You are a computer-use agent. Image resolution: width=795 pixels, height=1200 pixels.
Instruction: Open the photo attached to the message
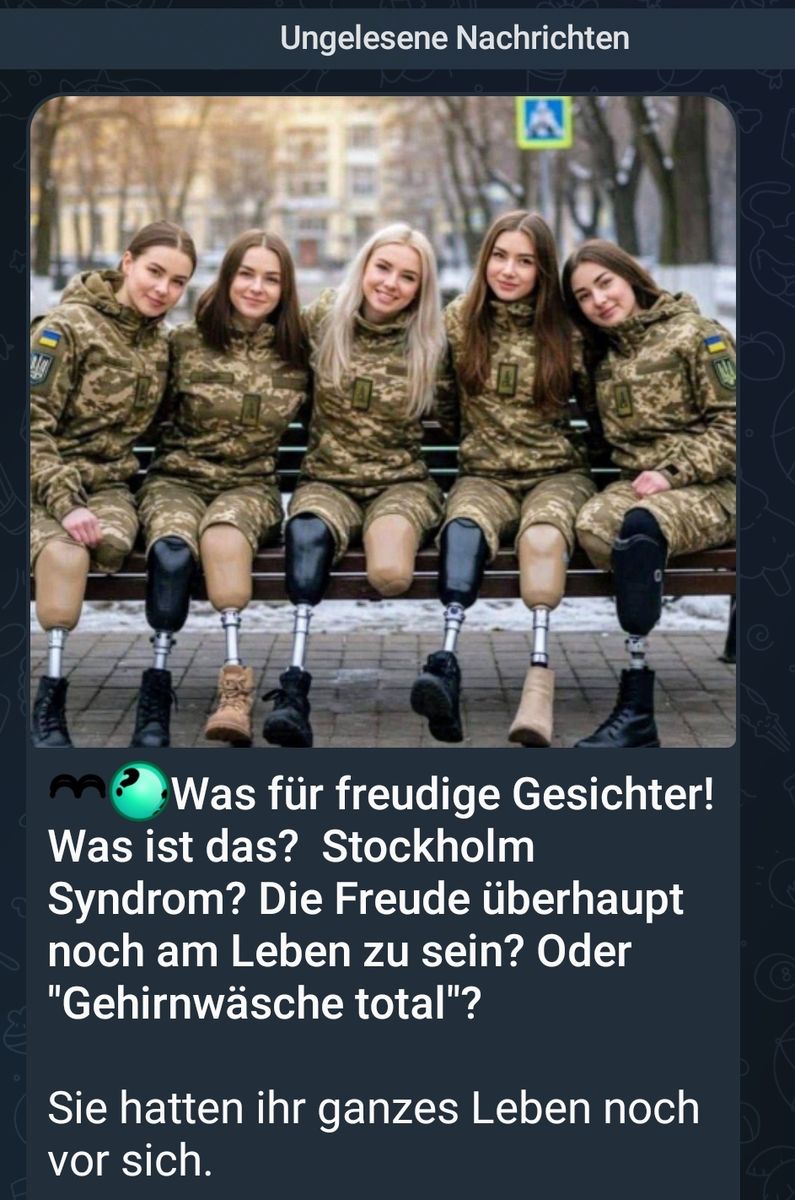pyautogui.click(x=383, y=421)
